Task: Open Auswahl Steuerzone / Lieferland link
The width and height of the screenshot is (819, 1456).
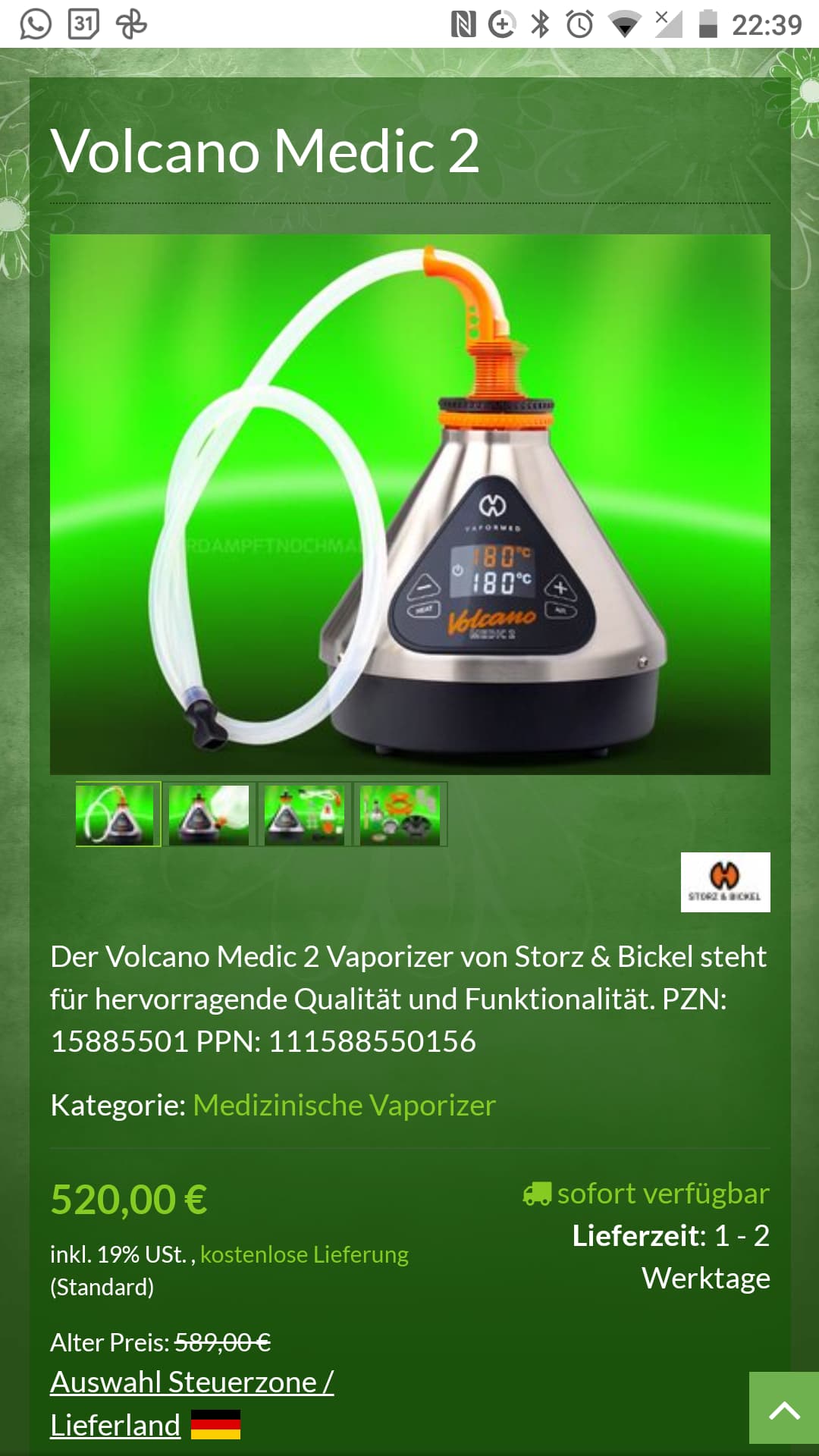Action: coord(192,1404)
